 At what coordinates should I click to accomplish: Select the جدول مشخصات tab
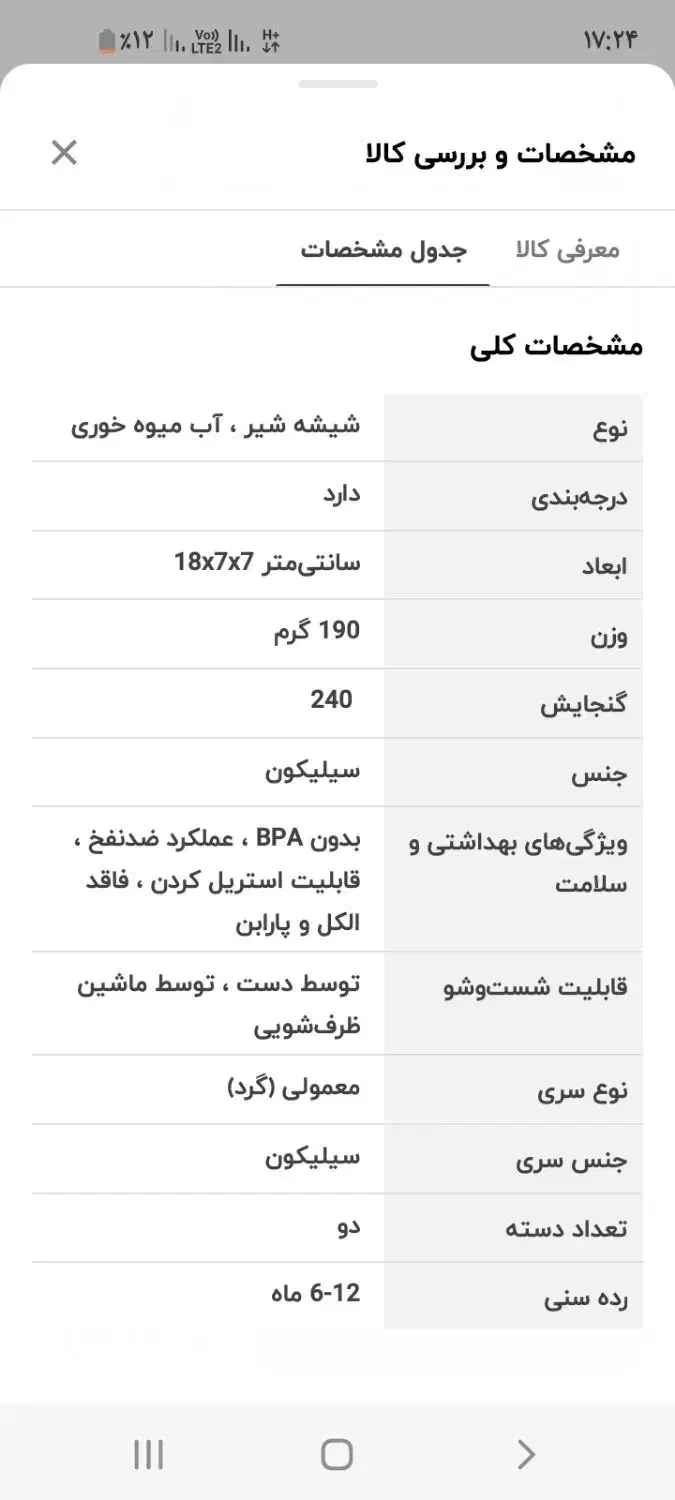[384, 250]
